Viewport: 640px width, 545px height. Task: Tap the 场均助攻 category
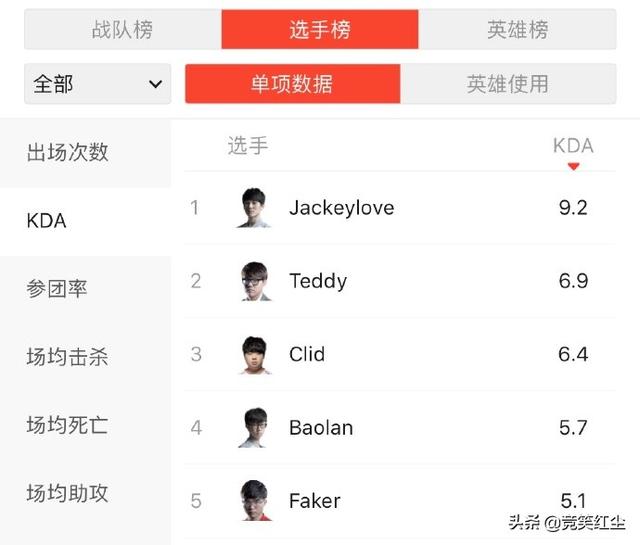(68, 493)
